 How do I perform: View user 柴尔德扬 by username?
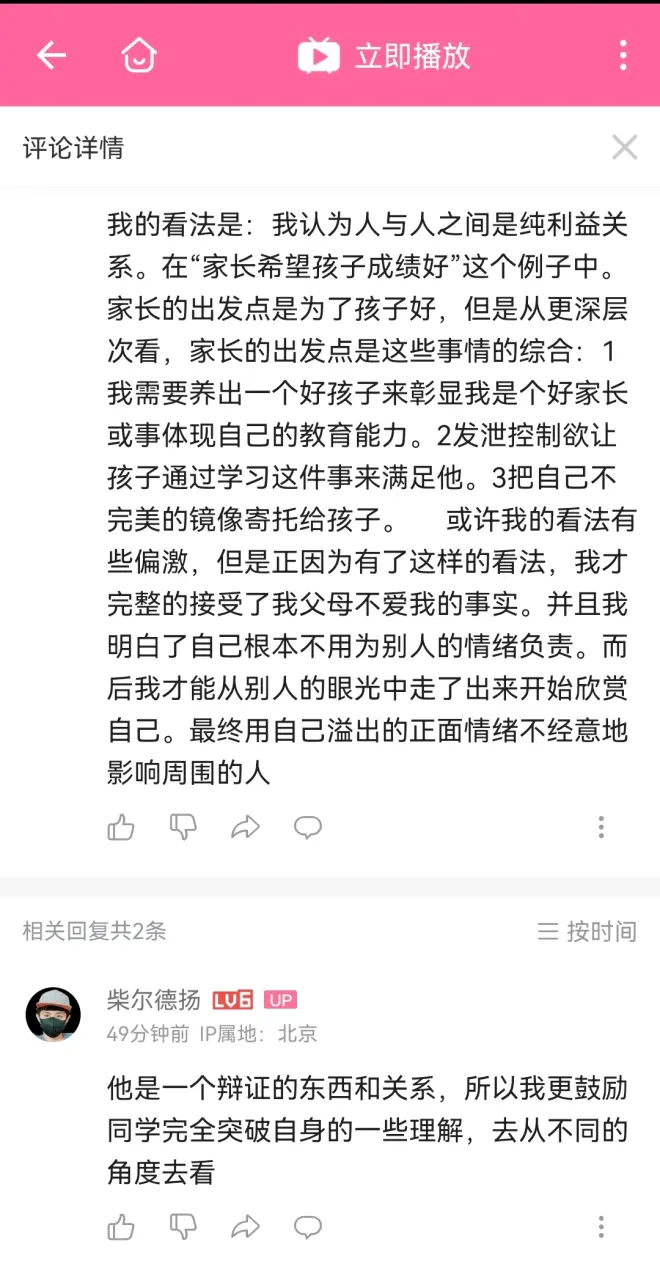tap(153, 999)
